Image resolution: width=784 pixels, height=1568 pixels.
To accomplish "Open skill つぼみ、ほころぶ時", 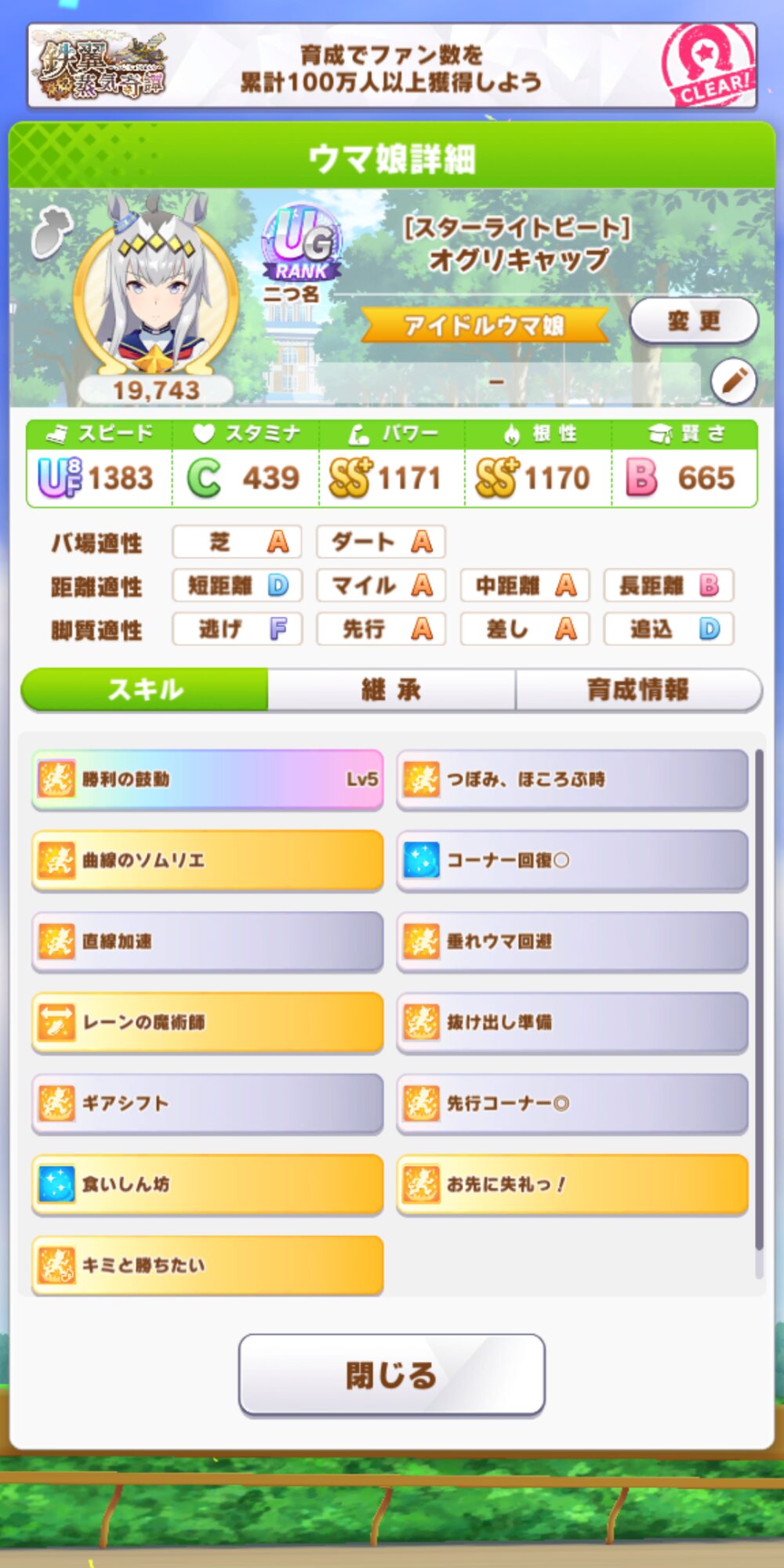I will pos(572,779).
